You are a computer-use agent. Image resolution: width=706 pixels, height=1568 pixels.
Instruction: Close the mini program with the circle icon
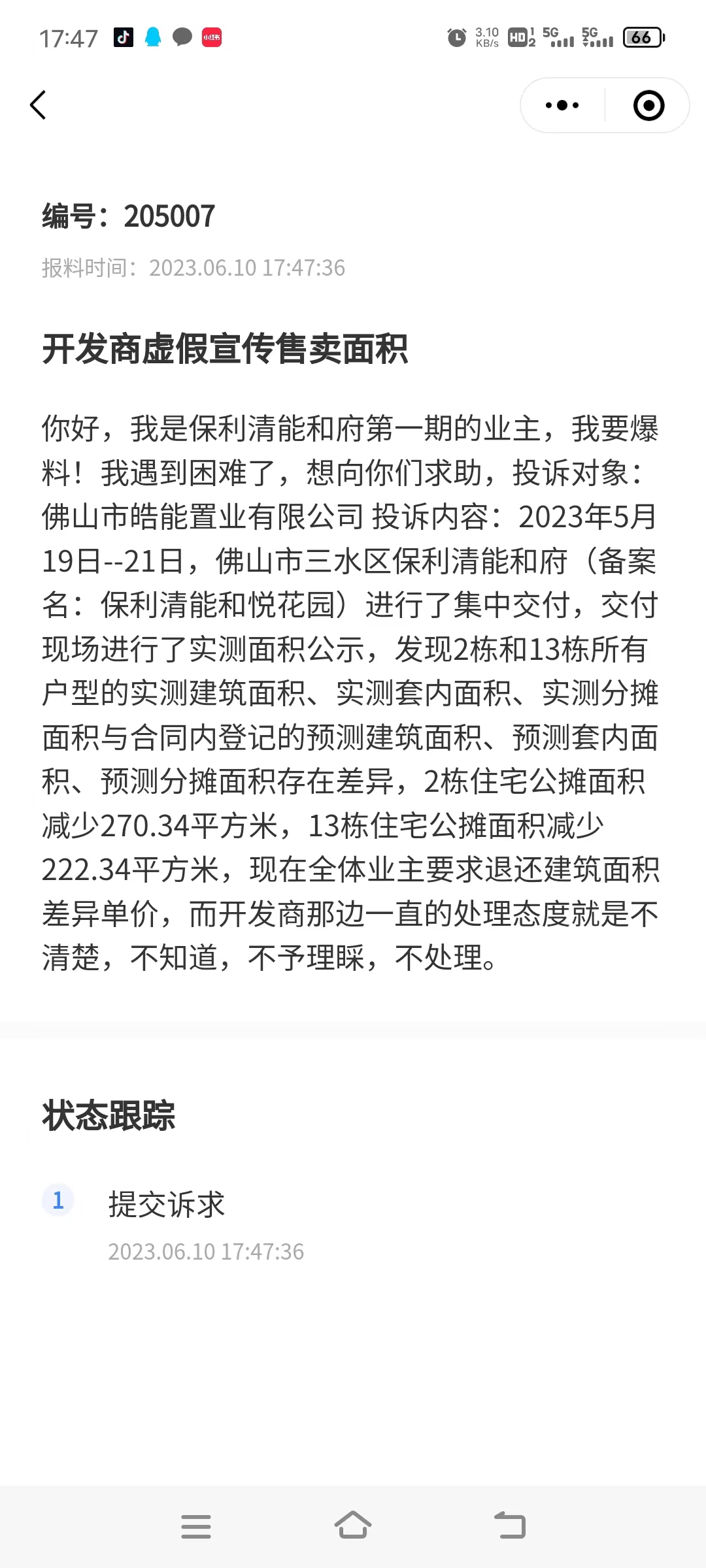648,105
